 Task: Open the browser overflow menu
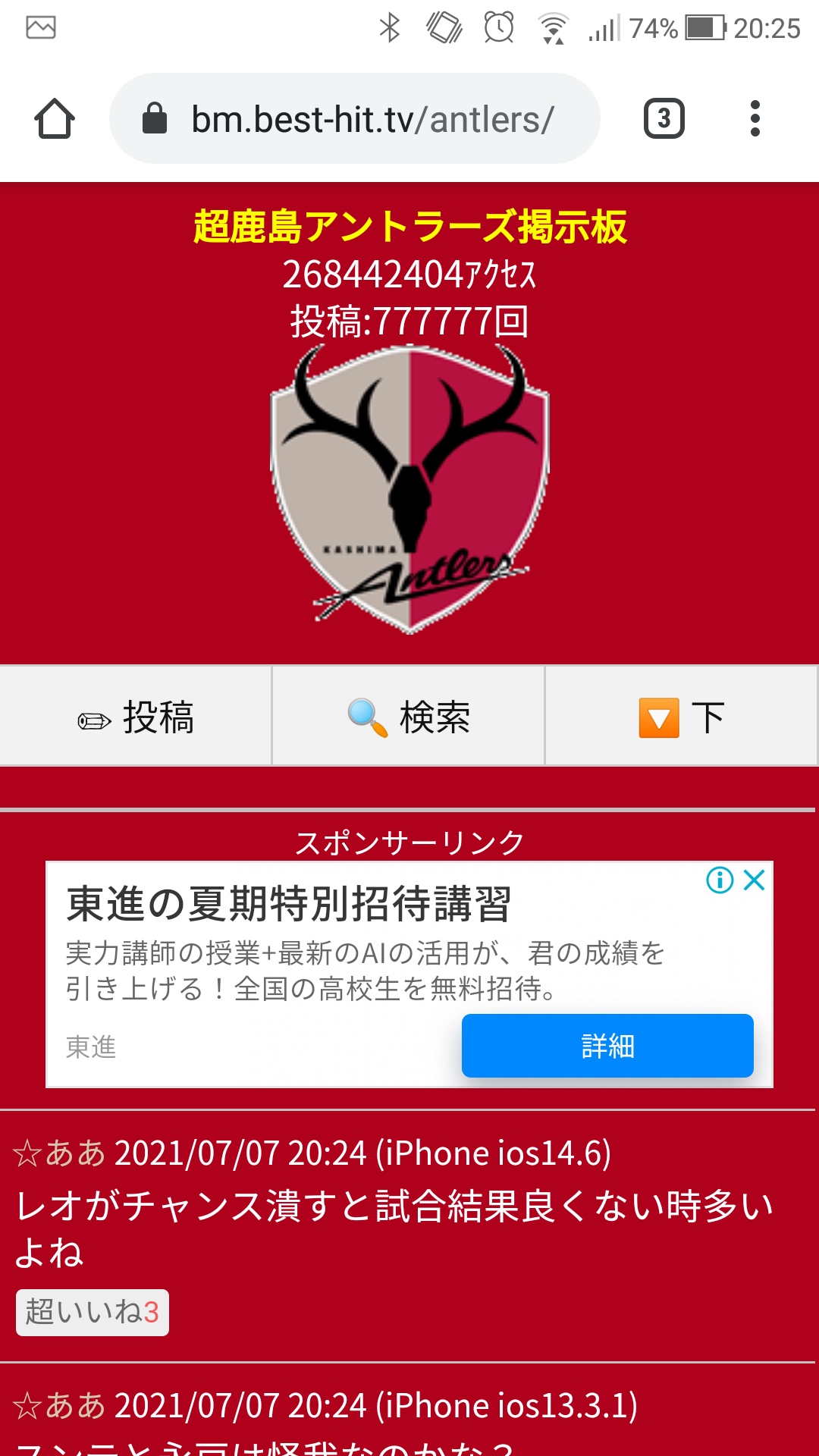tap(754, 118)
